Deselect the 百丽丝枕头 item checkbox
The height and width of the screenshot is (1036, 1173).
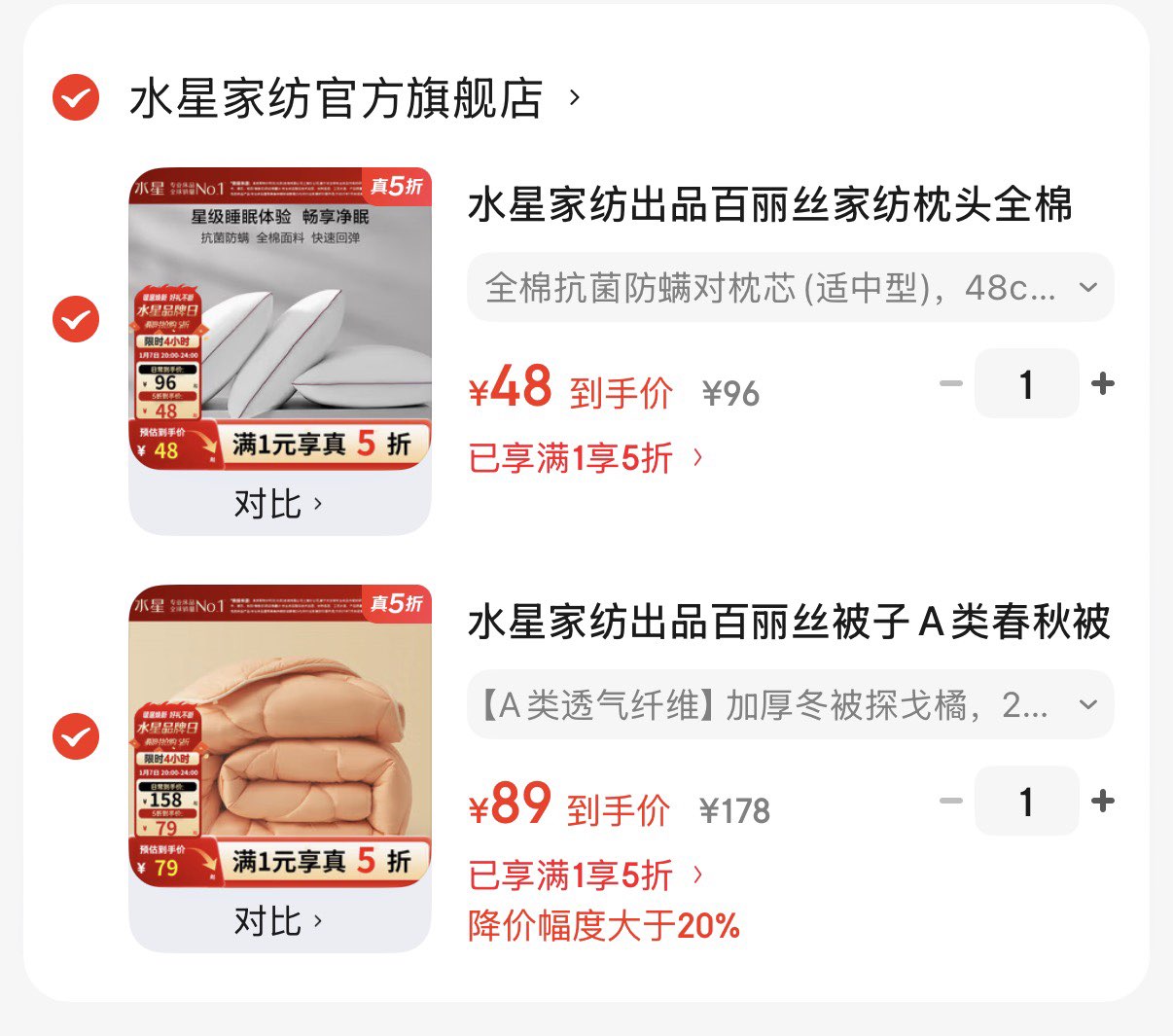(x=76, y=319)
